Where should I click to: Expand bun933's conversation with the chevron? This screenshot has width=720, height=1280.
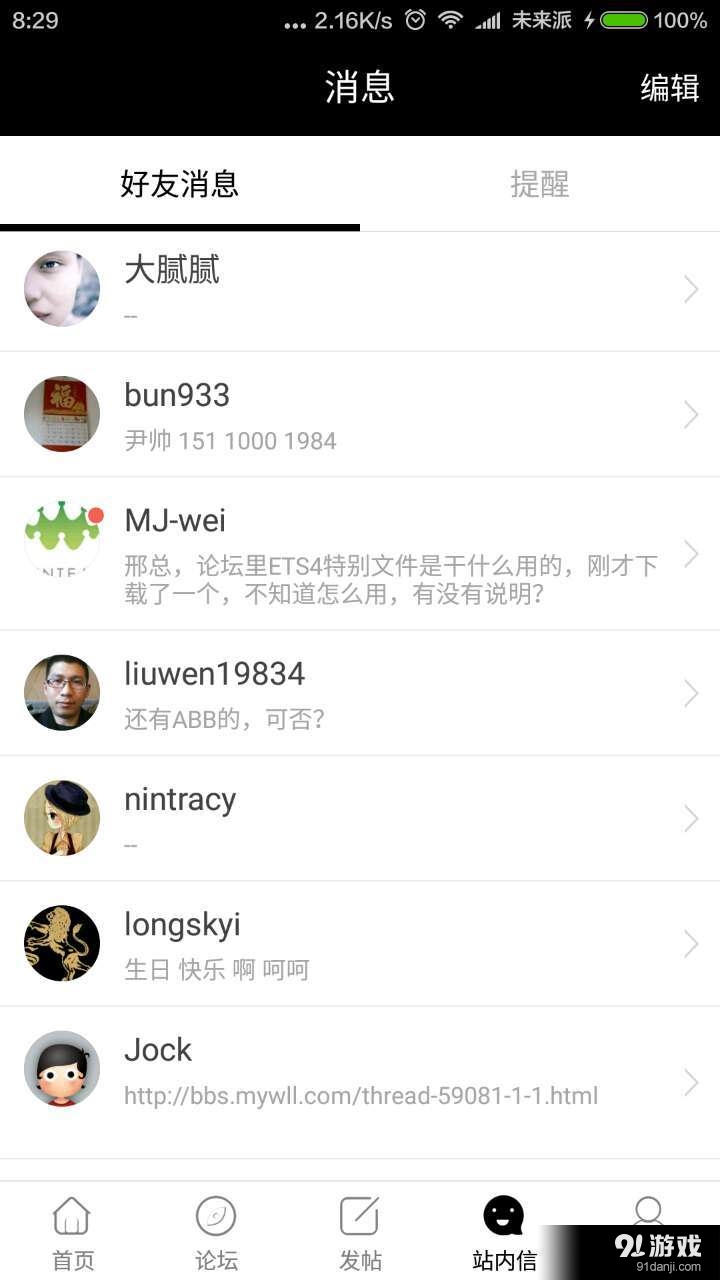click(x=691, y=414)
